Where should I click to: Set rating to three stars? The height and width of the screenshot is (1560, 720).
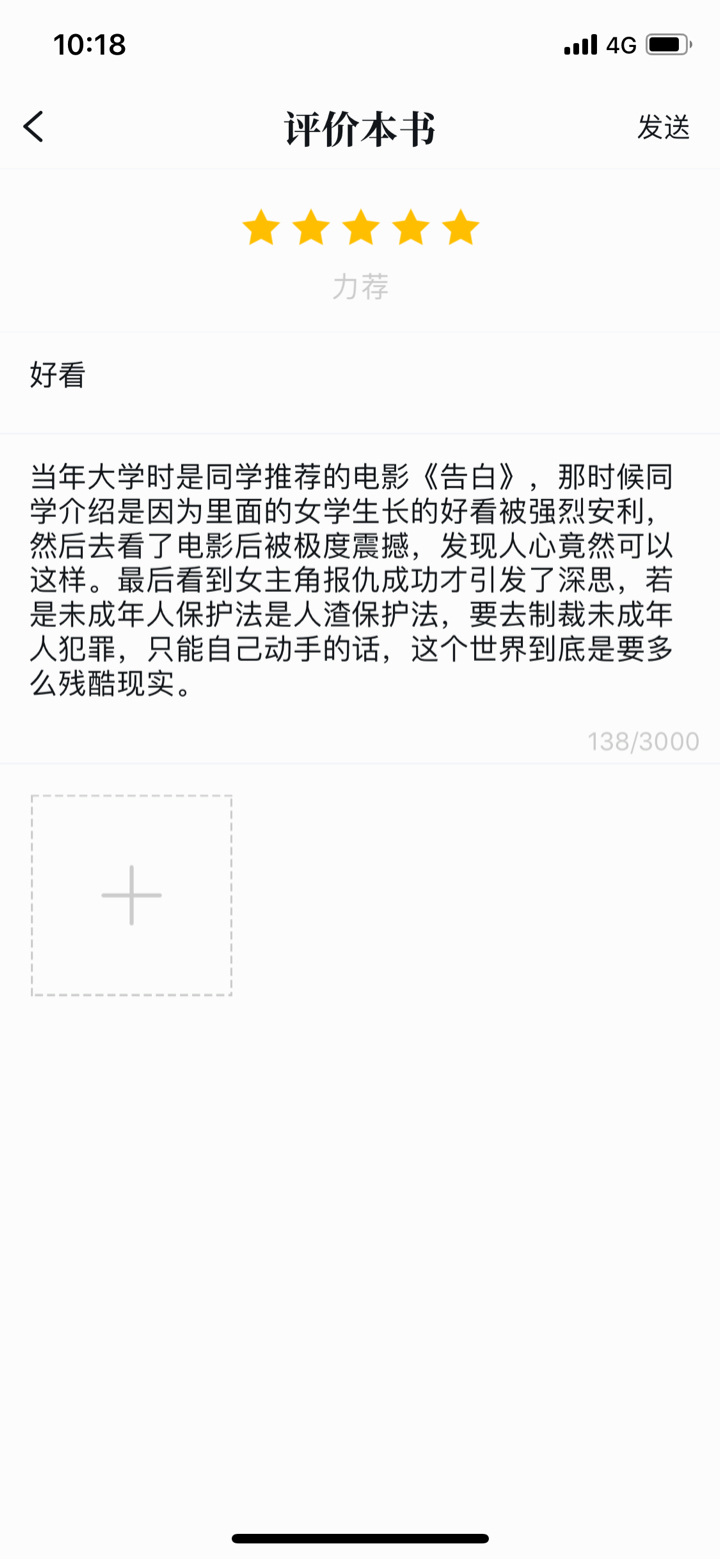coord(361,228)
